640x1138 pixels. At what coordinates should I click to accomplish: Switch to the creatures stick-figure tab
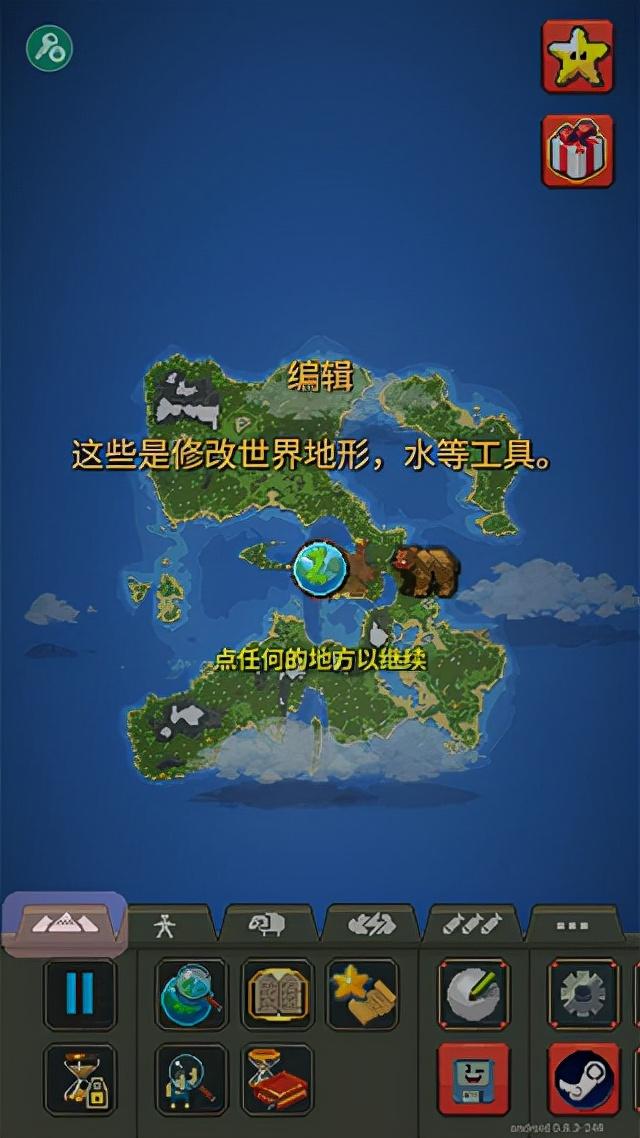point(166,925)
